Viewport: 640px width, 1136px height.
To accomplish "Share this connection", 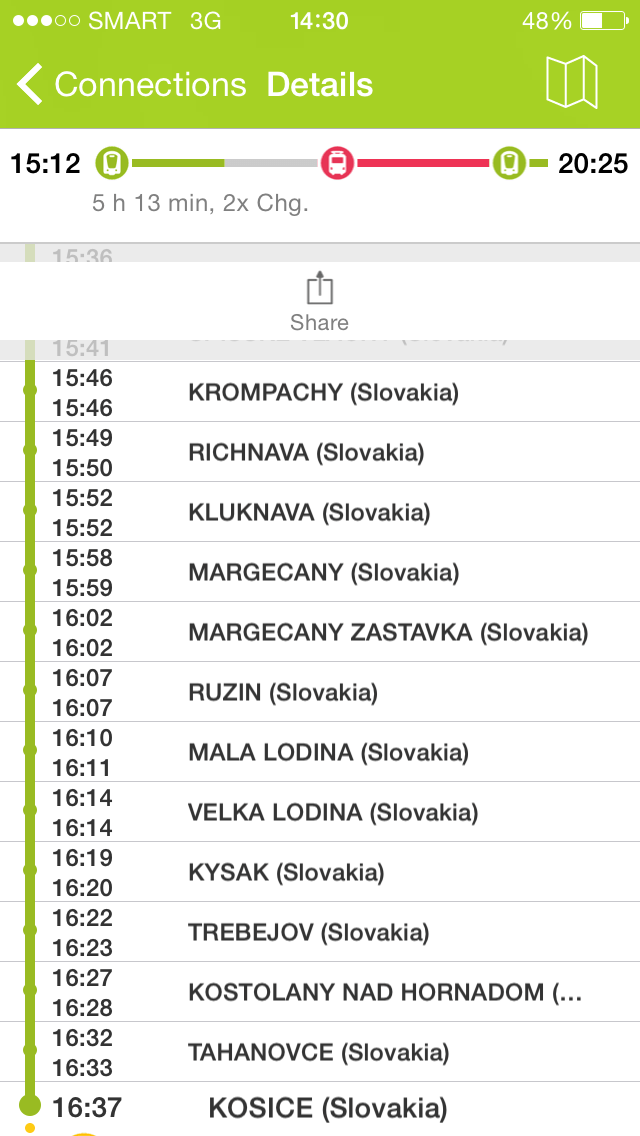I will point(320,301).
